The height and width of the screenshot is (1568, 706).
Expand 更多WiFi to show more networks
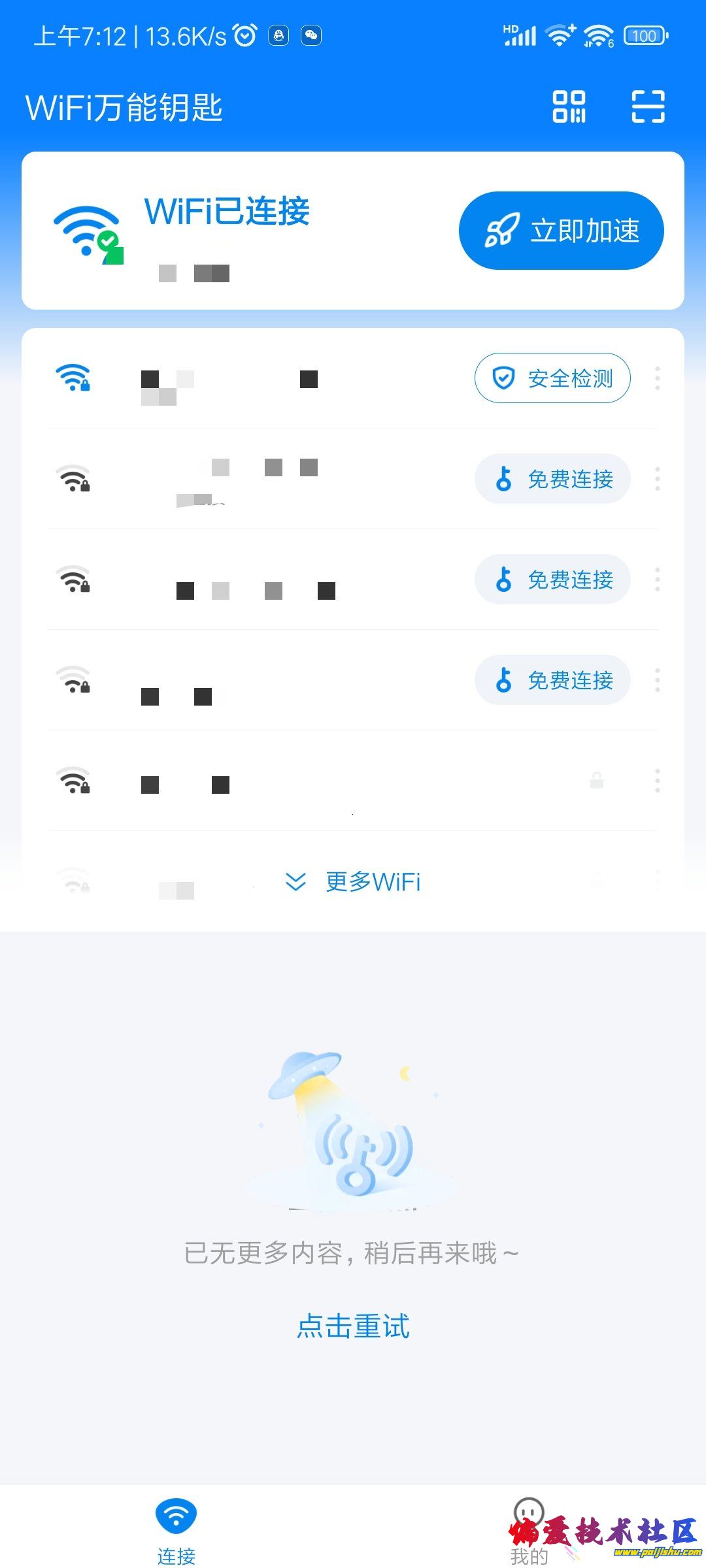coord(353,881)
